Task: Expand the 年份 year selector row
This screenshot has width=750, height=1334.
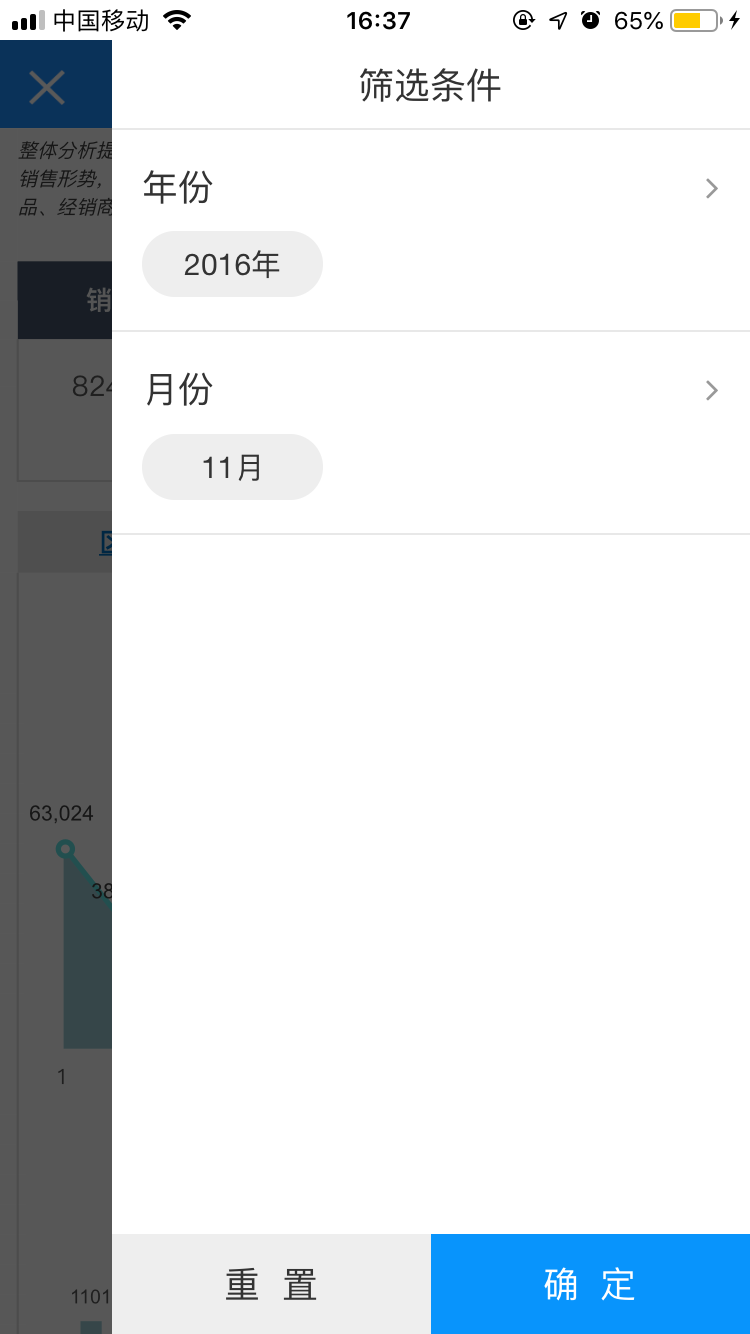Action: point(431,188)
